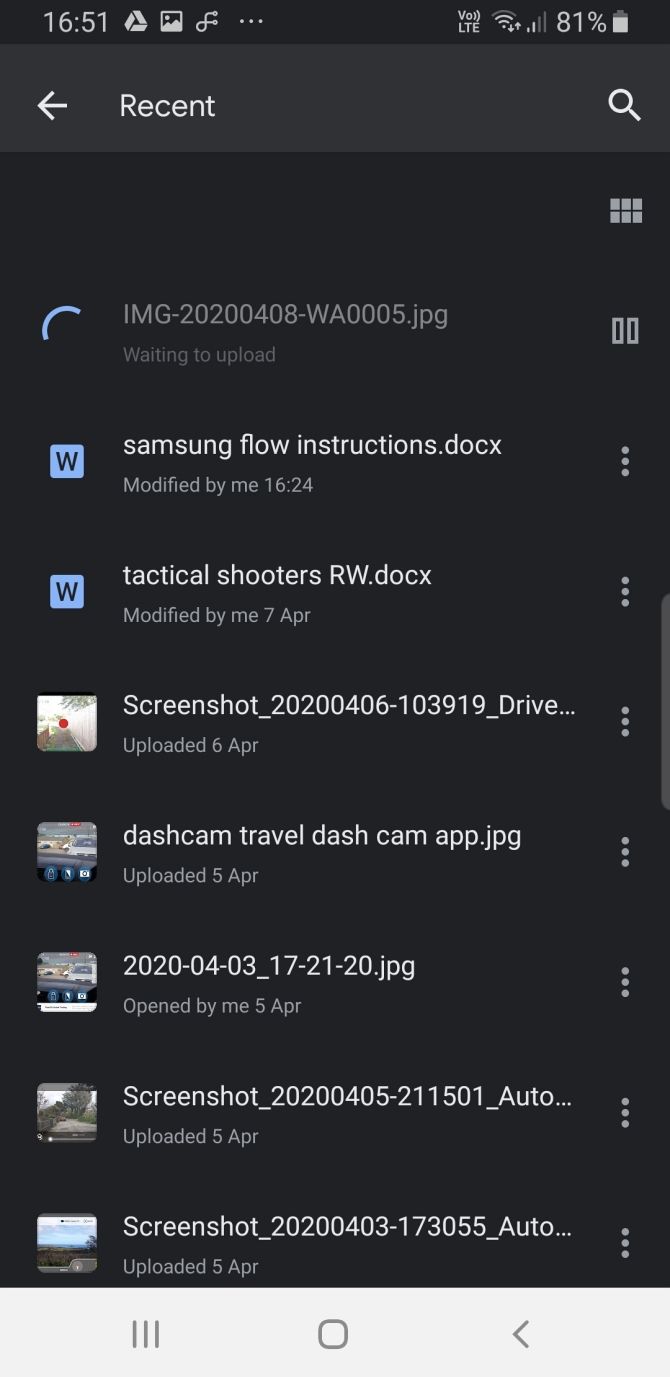Pause upload of IMG-20200408-WA0005.jpg
The image size is (670, 1377).
(x=625, y=331)
